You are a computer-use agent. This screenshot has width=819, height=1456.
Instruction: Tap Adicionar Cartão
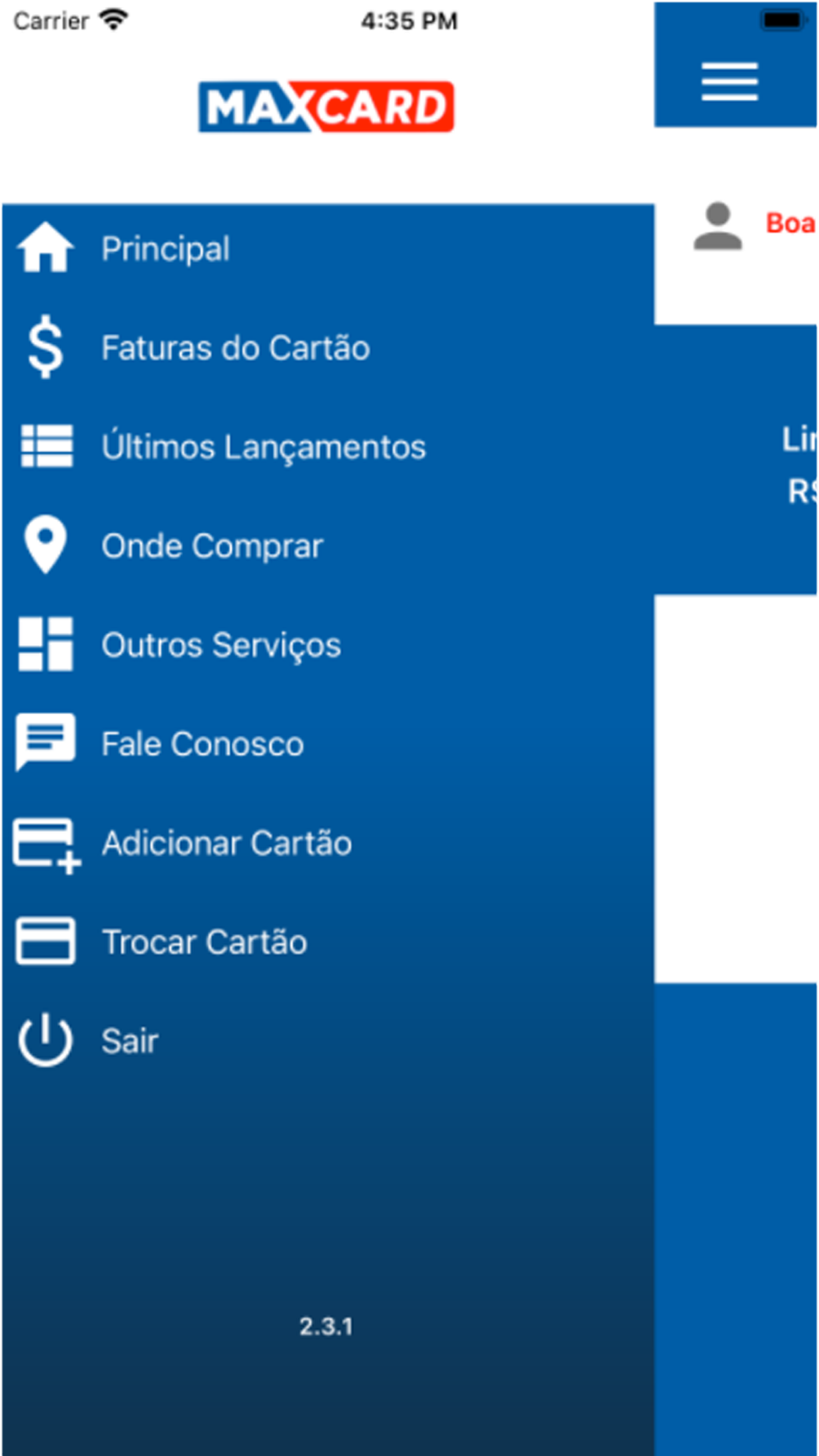(328, 843)
